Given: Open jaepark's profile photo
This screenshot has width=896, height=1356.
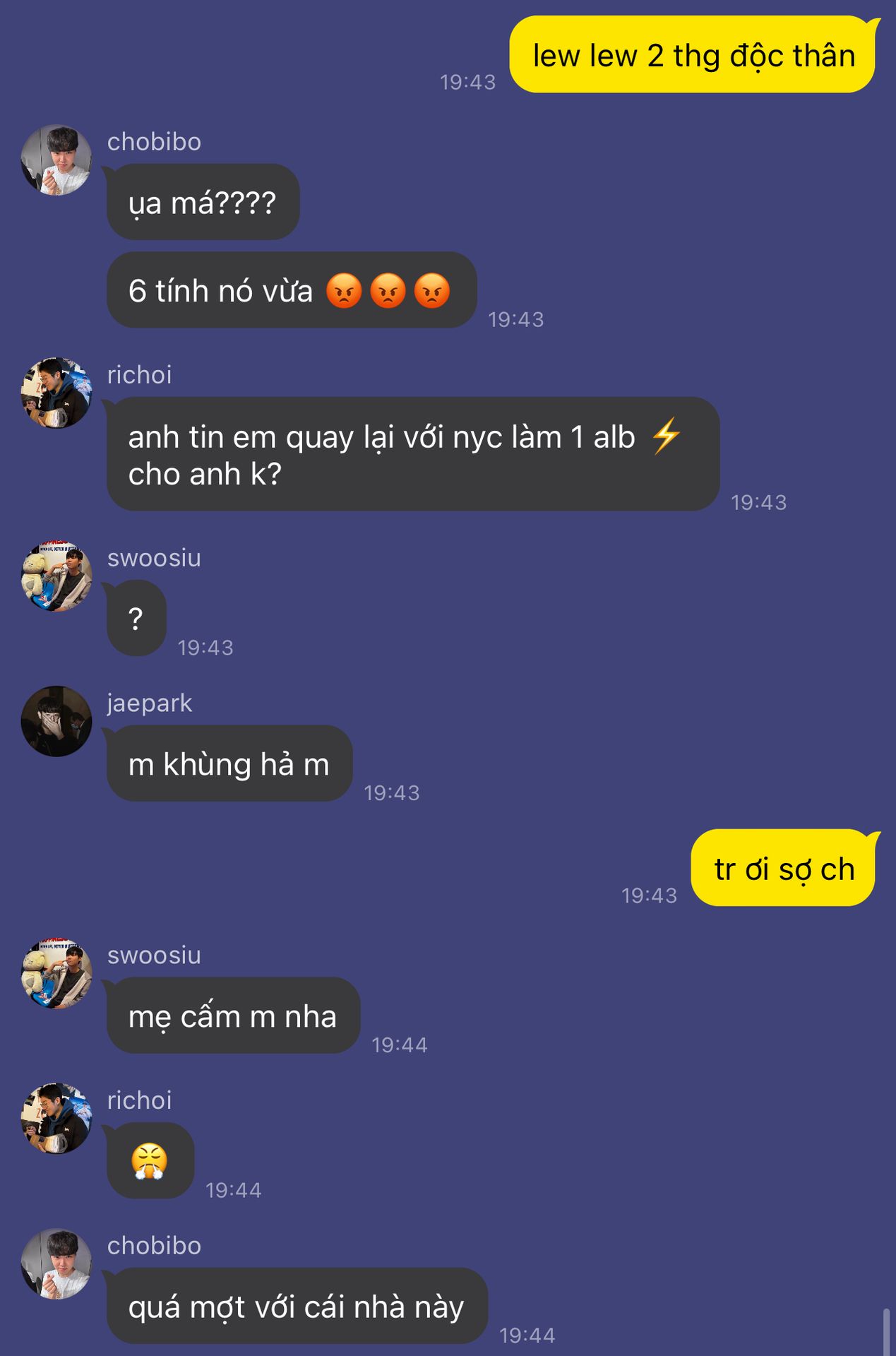Looking at the screenshot, I should point(56,721).
